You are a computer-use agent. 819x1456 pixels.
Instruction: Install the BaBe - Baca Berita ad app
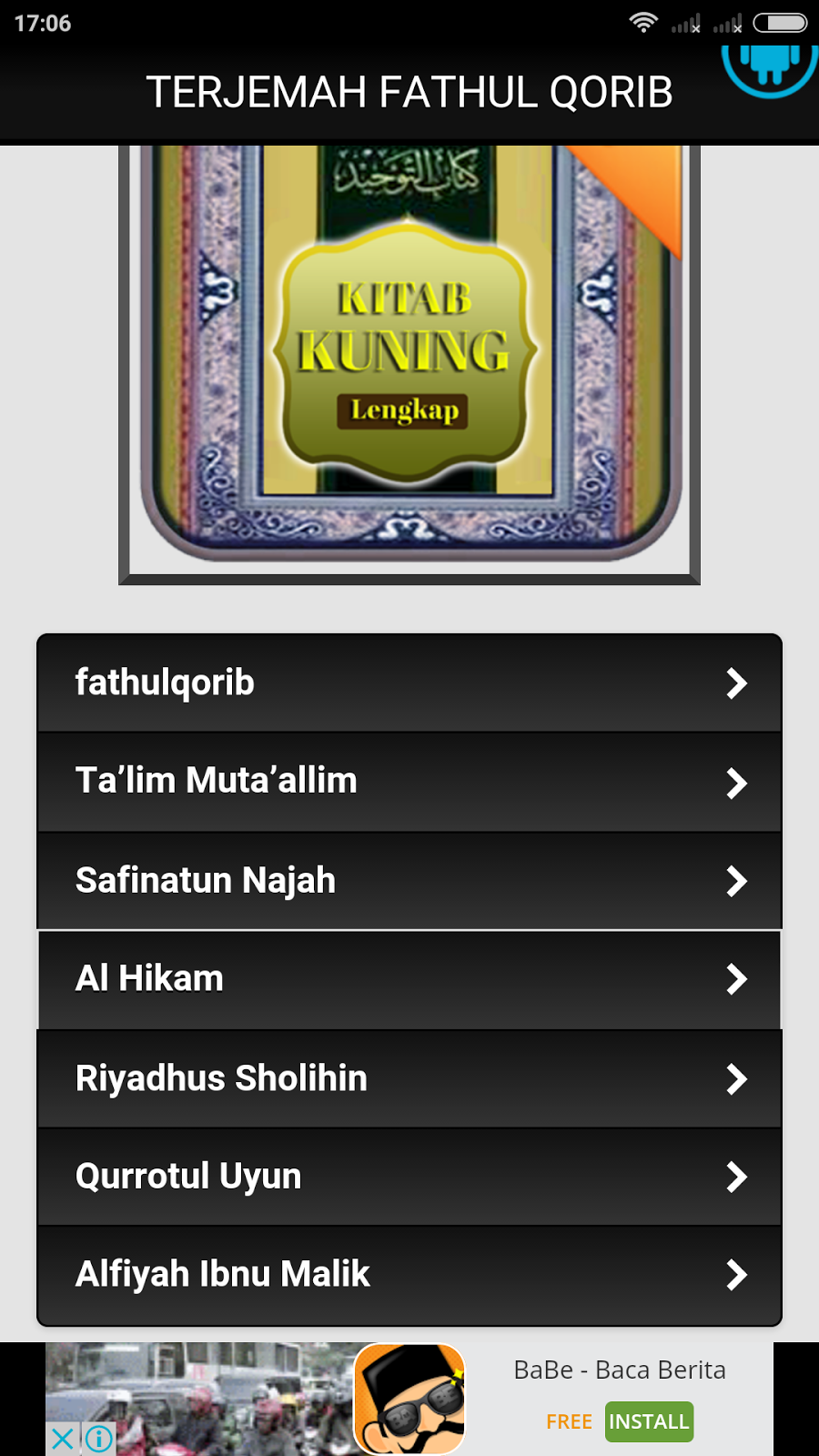pyautogui.click(x=649, y=1421)
